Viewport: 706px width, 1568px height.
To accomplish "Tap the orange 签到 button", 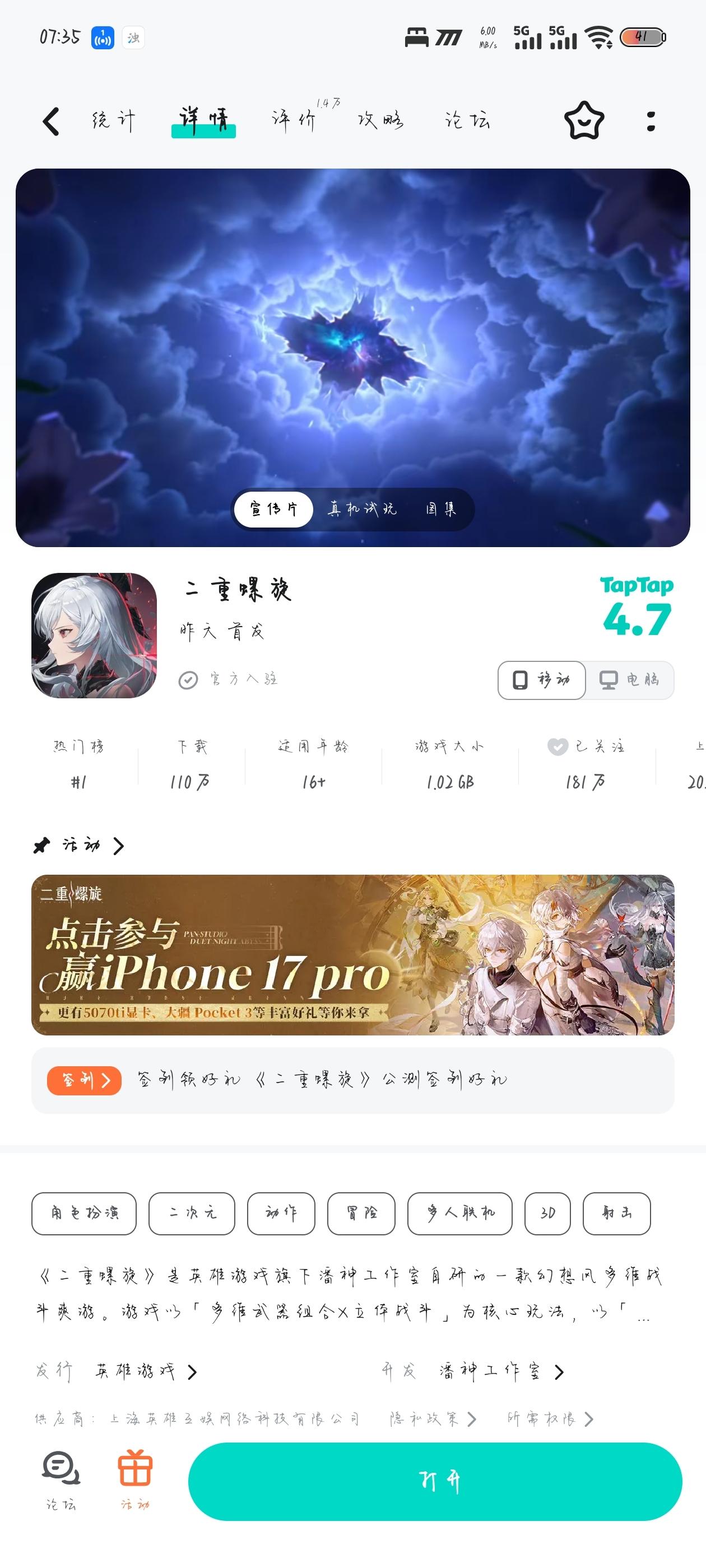I will point(84,1080).
